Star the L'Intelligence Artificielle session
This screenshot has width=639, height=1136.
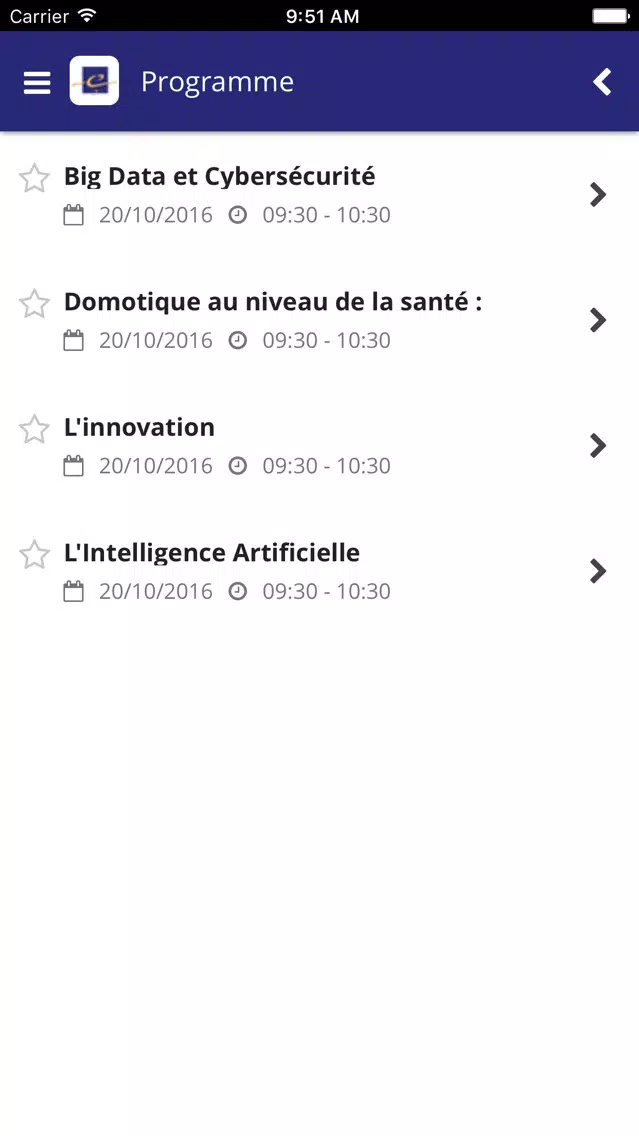34,554
